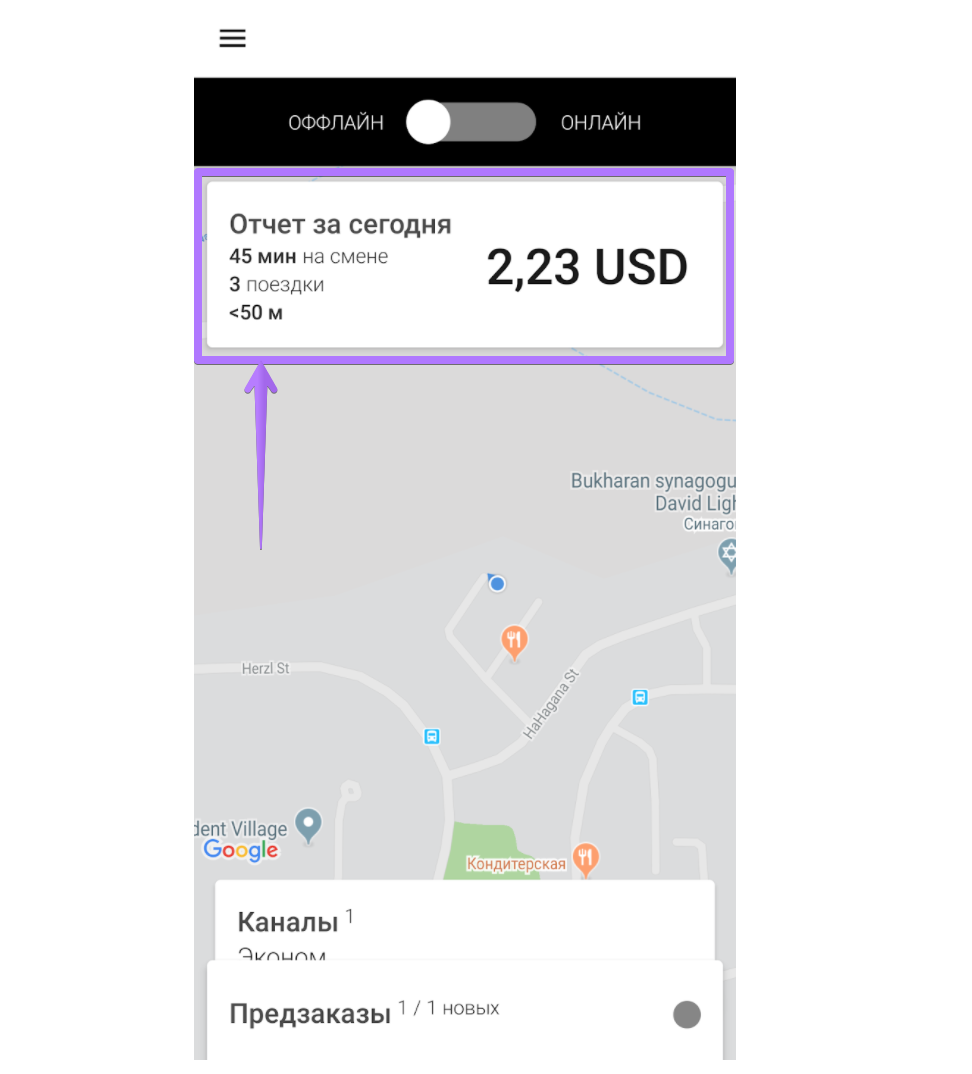Open the hamburger drawer menu

click(232, 39)
